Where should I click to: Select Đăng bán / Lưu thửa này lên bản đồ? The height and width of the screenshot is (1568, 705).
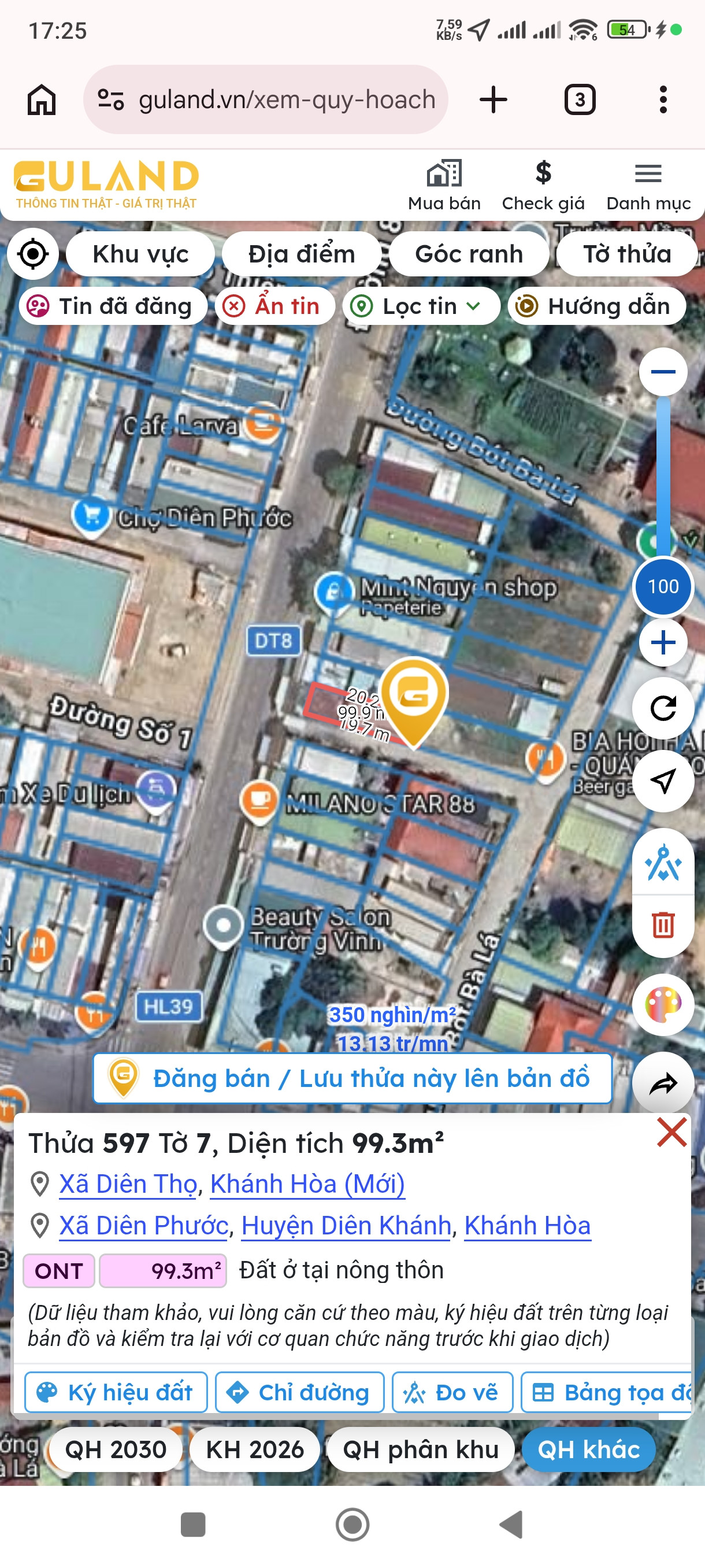(352, 1079)
